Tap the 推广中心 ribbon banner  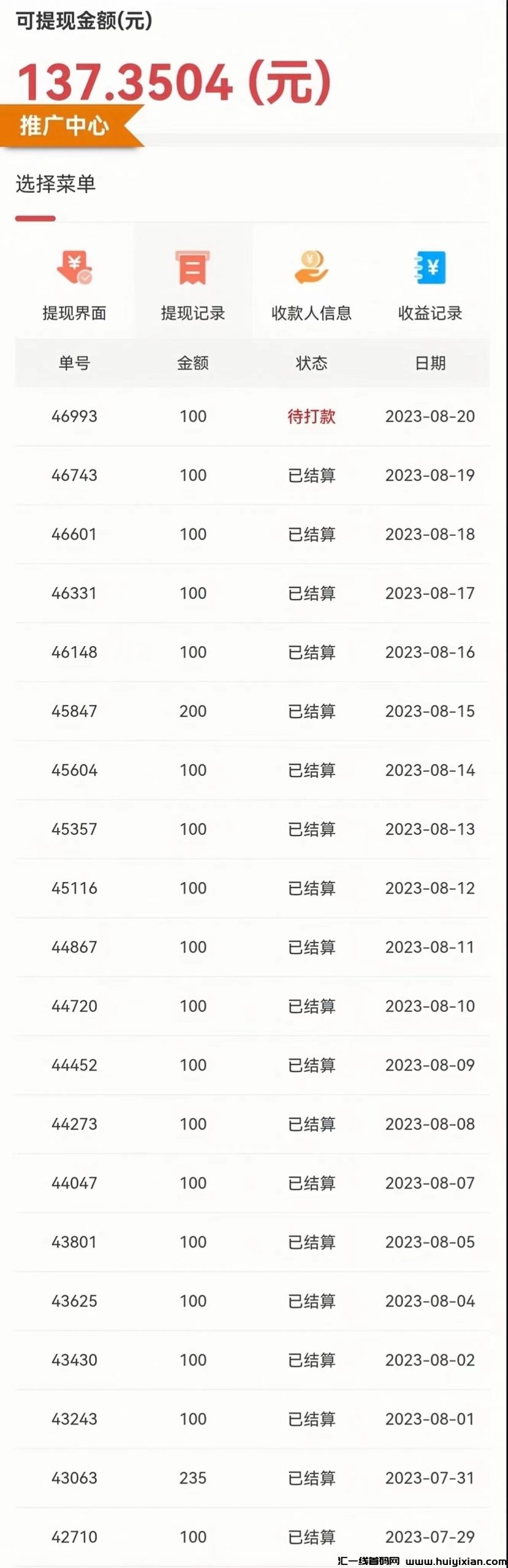pos(64,126)
